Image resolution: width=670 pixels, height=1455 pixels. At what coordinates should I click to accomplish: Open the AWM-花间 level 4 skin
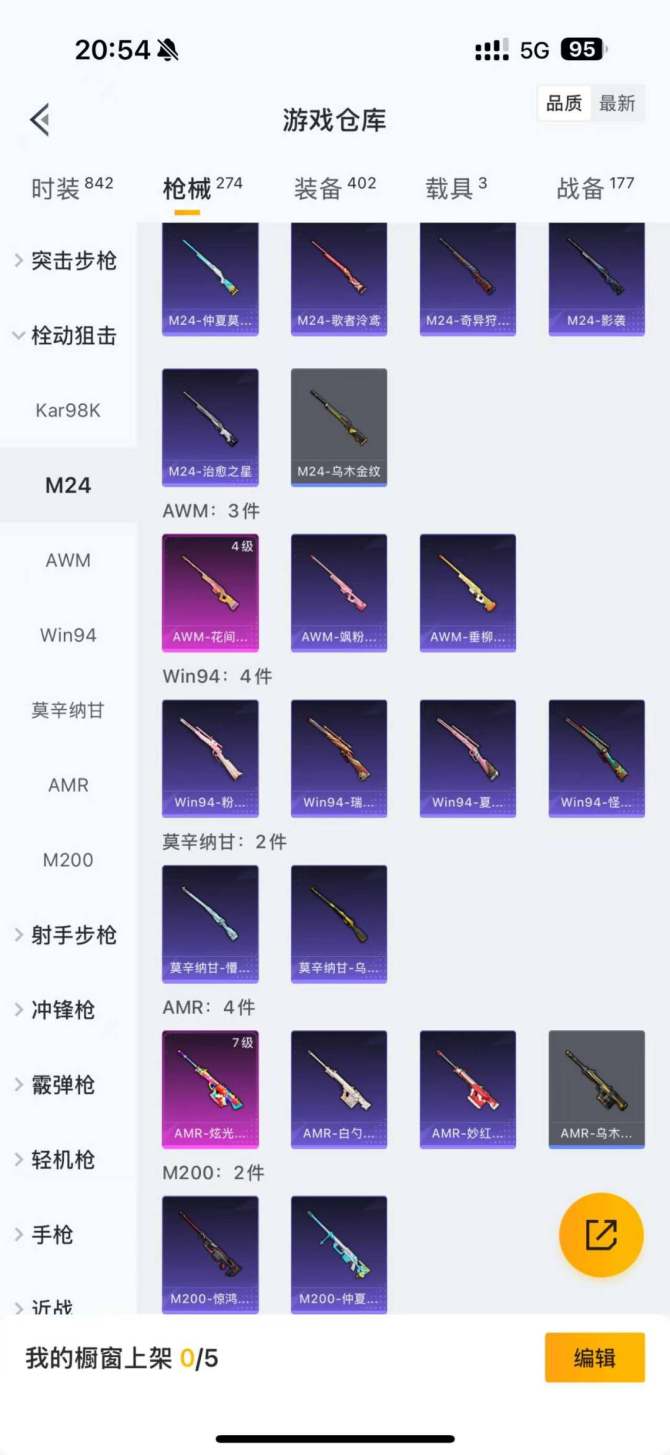pyautogui.click(x=210, y=592)
